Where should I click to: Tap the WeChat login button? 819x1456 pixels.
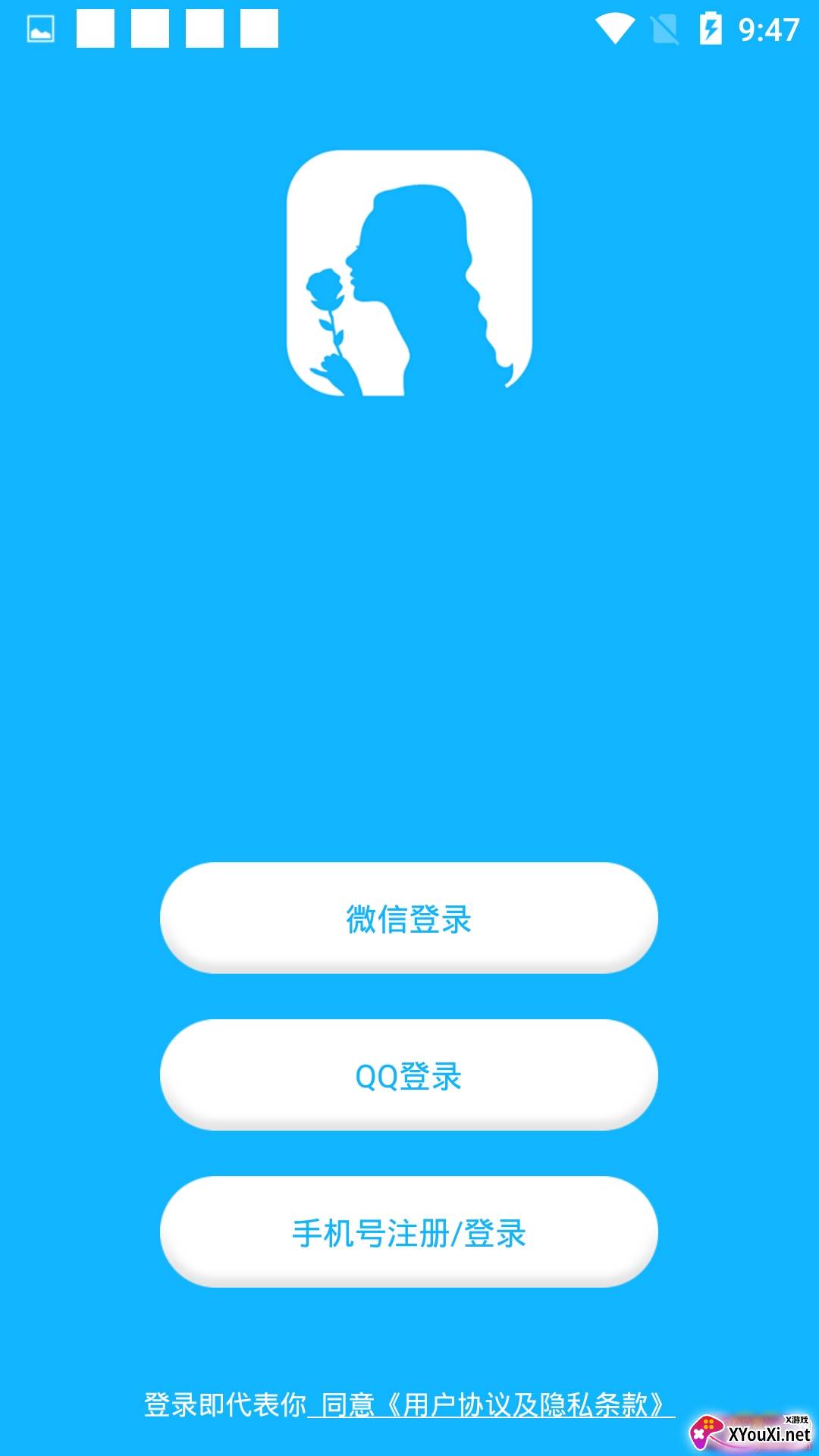pos(409,918)
